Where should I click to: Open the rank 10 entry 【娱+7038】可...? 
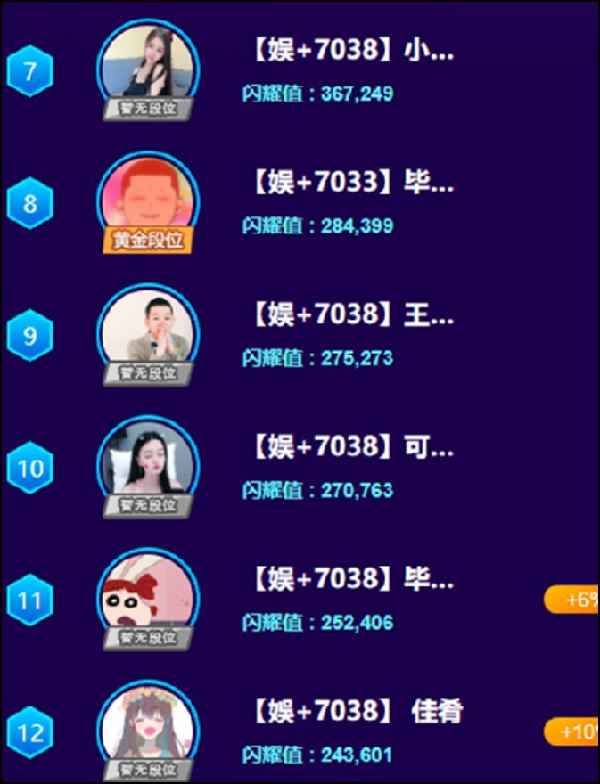tap(349, 448)
